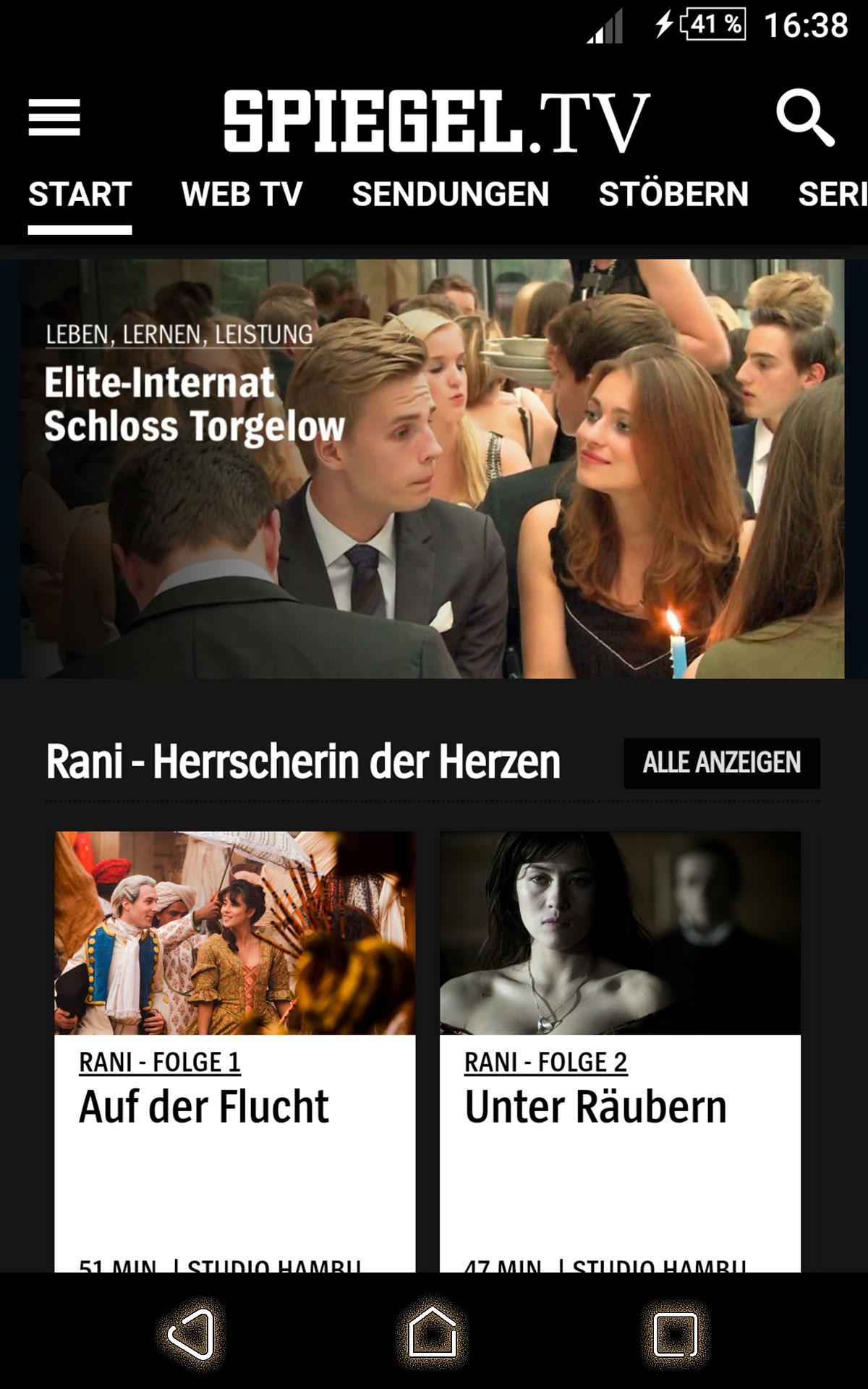
Task: Go to the STÖBERN tab
Action: [x=673, y=195]
